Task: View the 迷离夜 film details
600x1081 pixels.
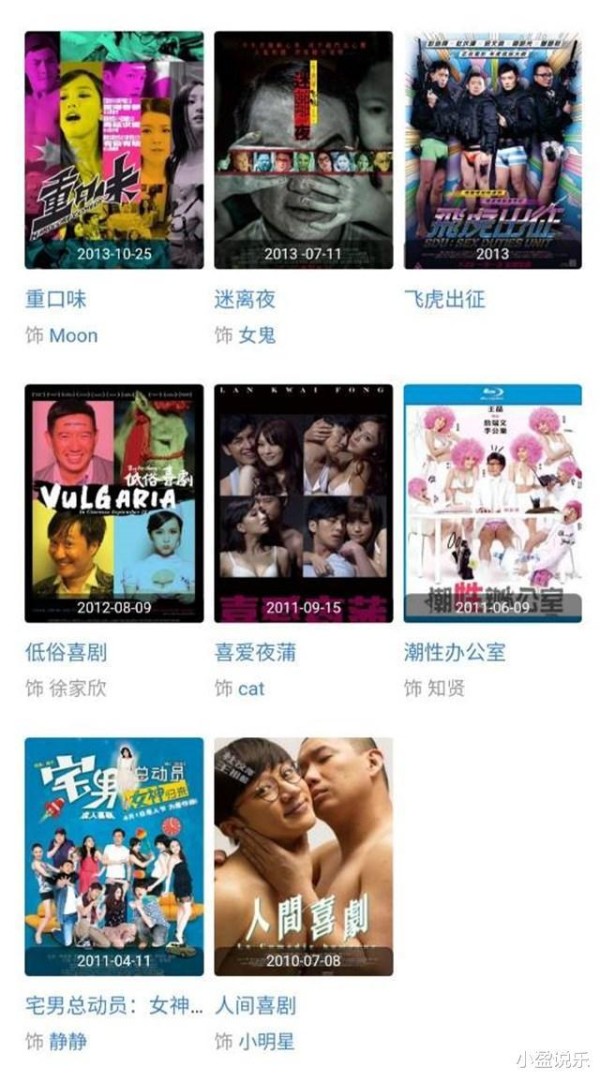Action: click(x=303, y=150)
